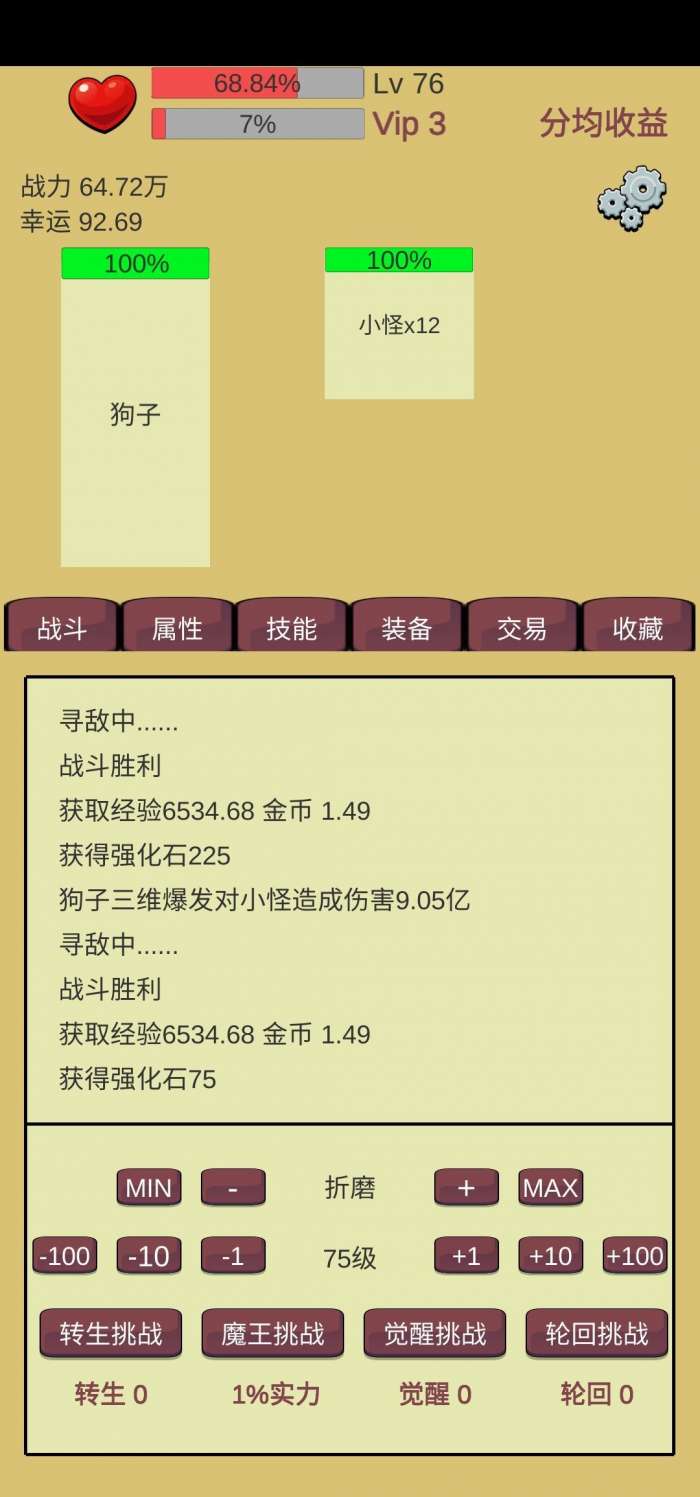Start the 转生挑战 challenge

111,1333
